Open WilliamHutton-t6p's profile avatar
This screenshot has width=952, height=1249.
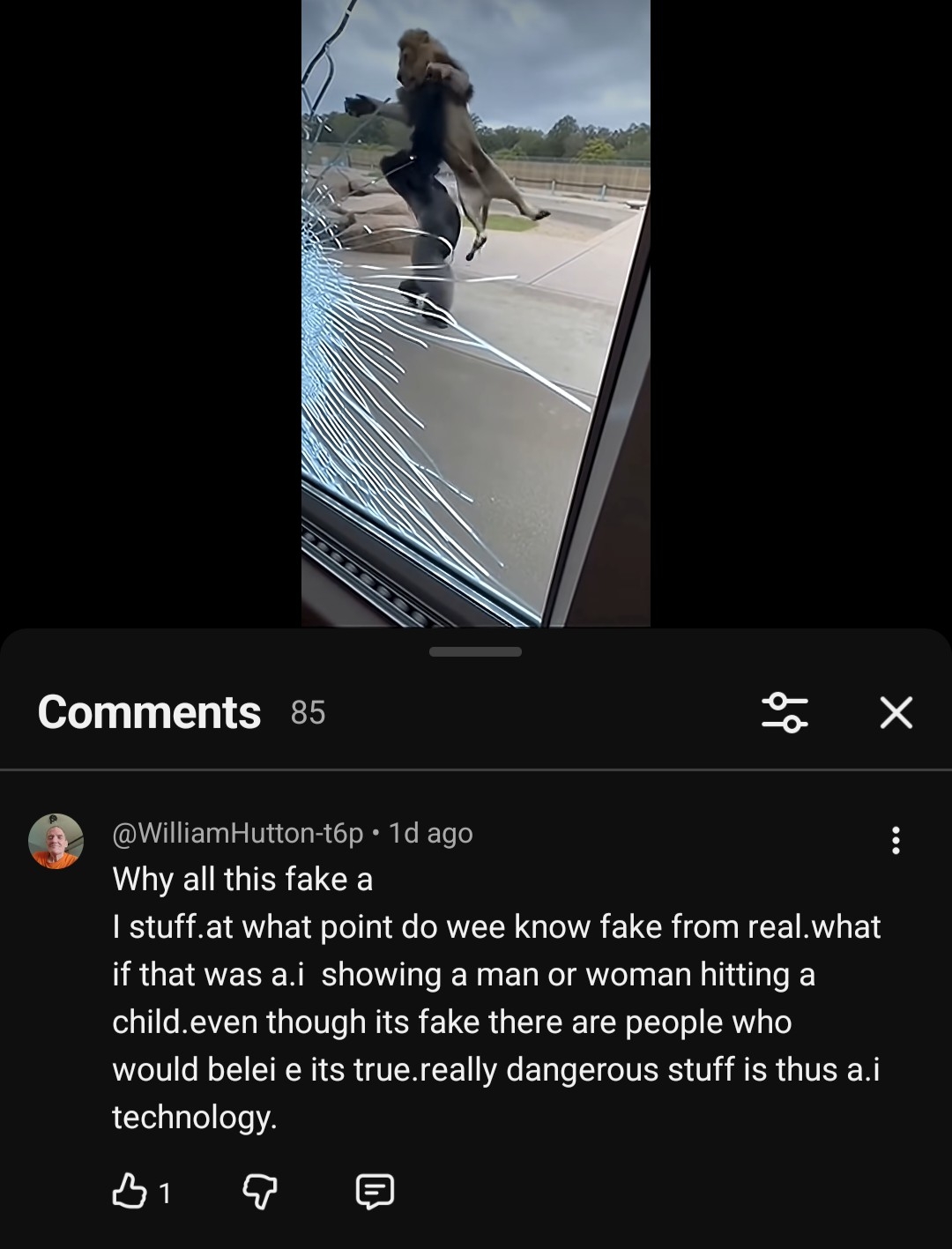pyautogui.click(x=56, y=841)
